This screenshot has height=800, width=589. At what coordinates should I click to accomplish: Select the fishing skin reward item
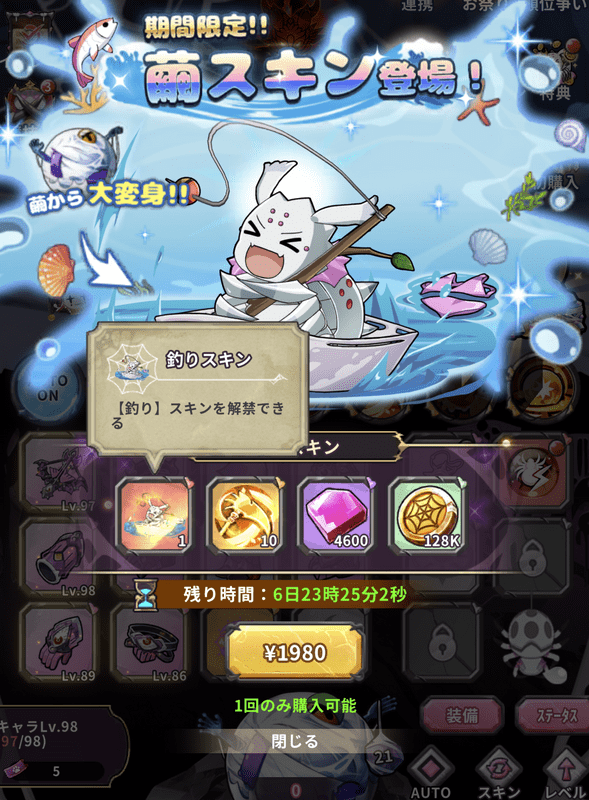(x=154, y=514)
